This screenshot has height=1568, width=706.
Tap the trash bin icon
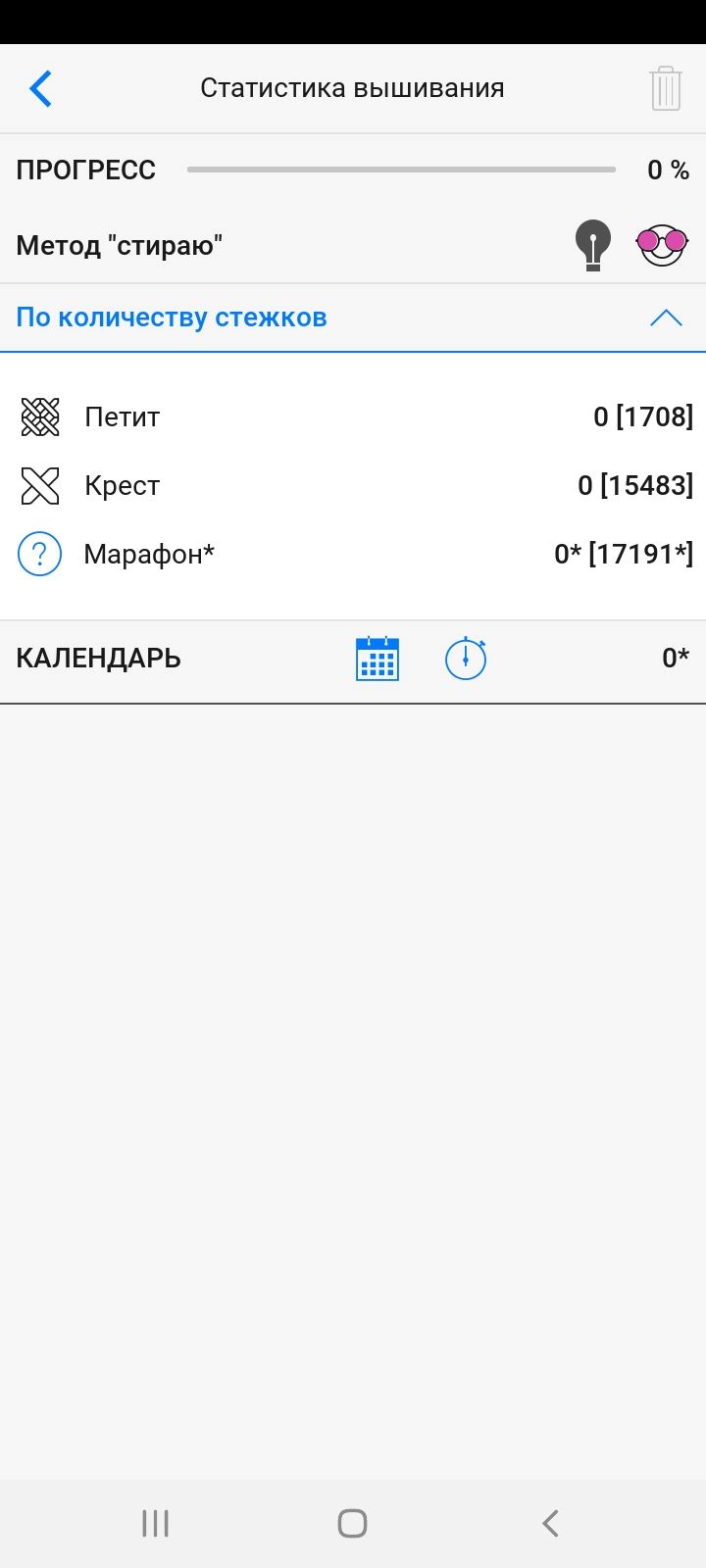665,88
